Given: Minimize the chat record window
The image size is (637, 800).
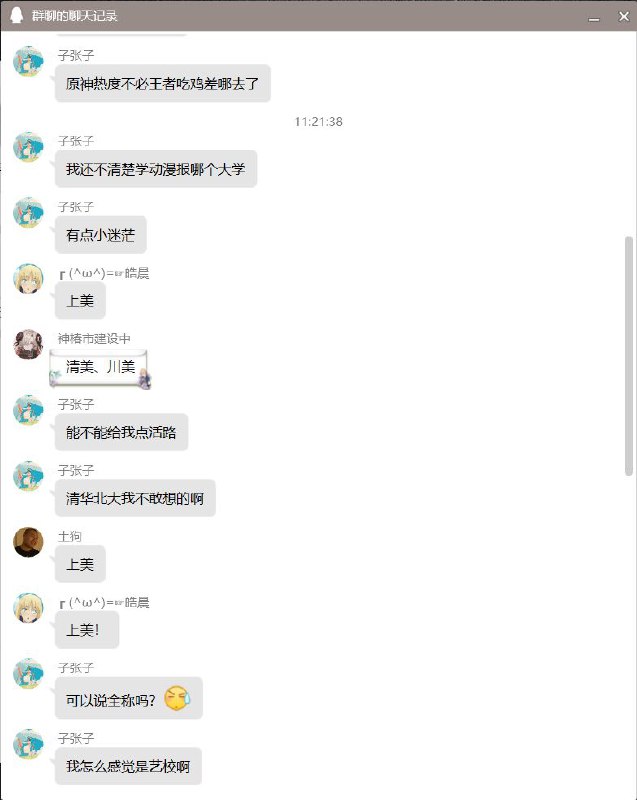Looking at the screenshot, I should point(594,17).
